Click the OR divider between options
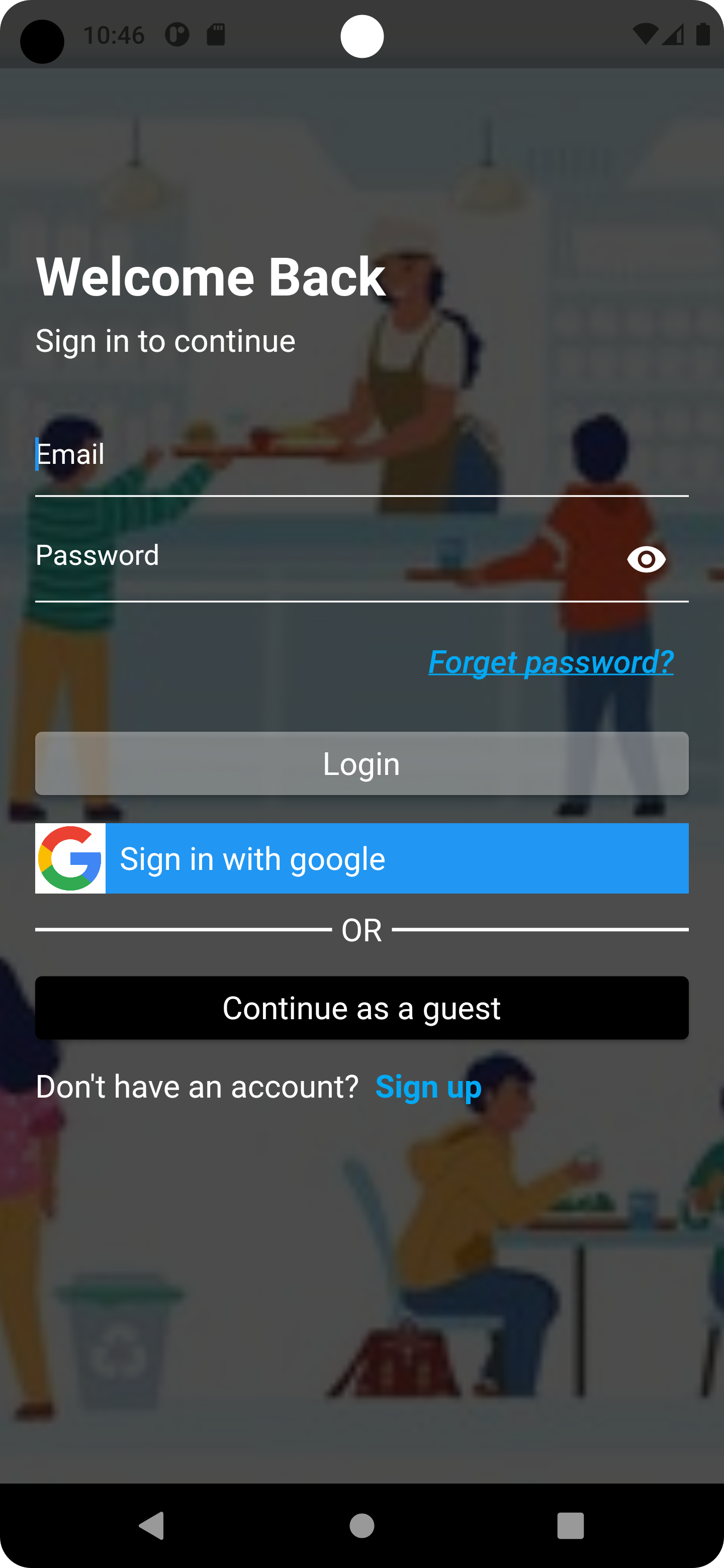The height and width of the screenshot is (1568, 724). (361, 929)
